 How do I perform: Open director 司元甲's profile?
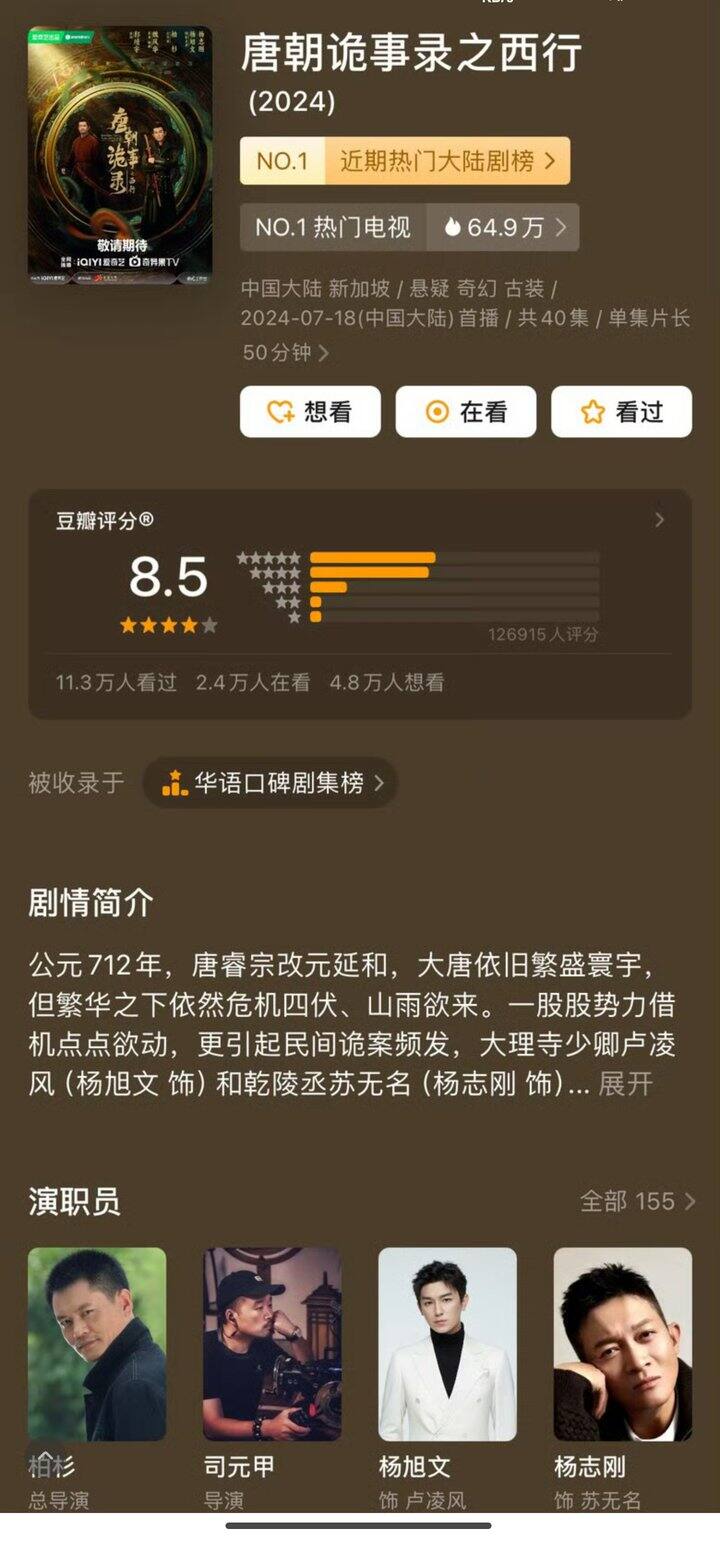[272, 1344]
